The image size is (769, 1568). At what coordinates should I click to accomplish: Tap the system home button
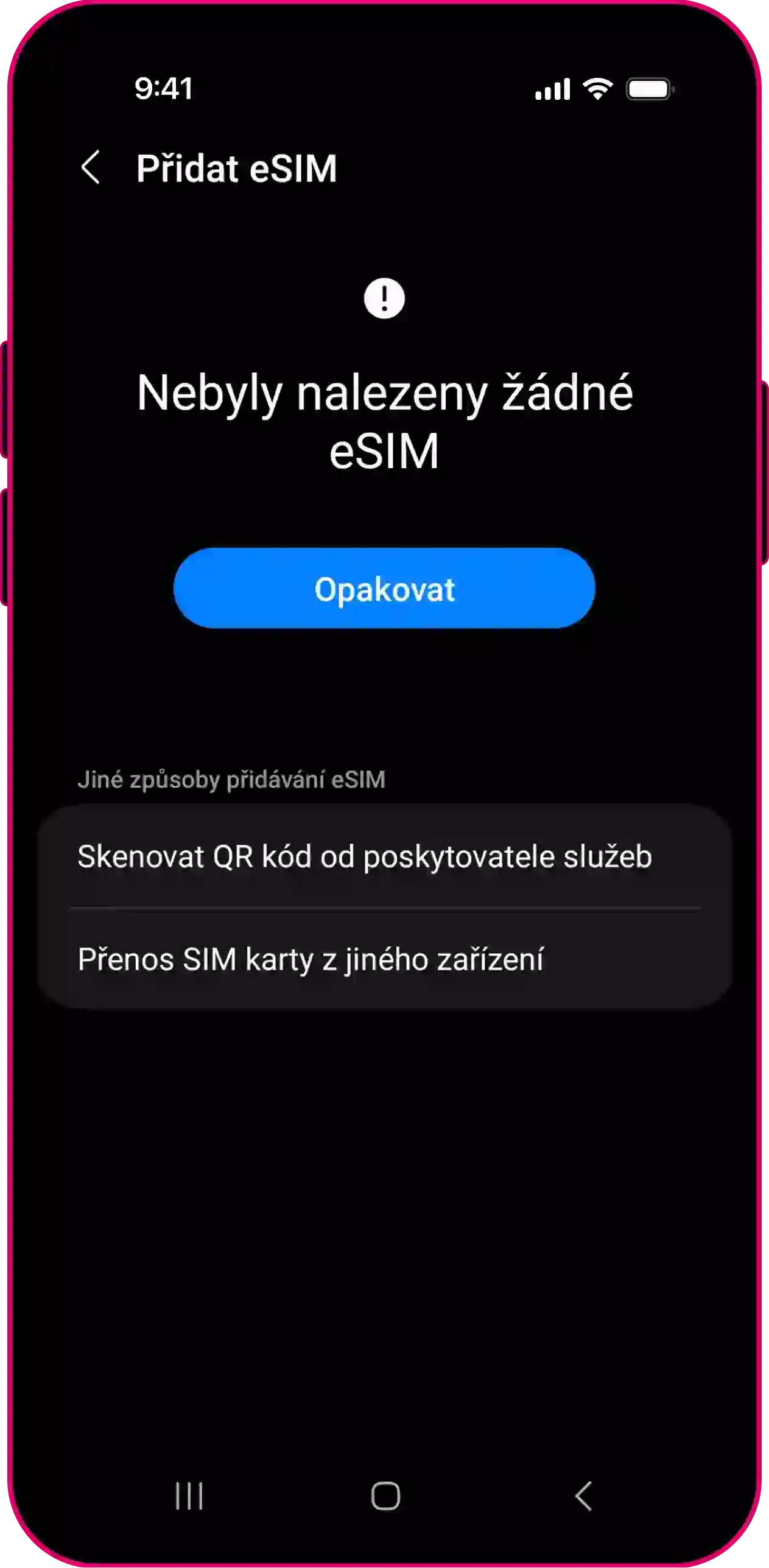(385, 1496)
